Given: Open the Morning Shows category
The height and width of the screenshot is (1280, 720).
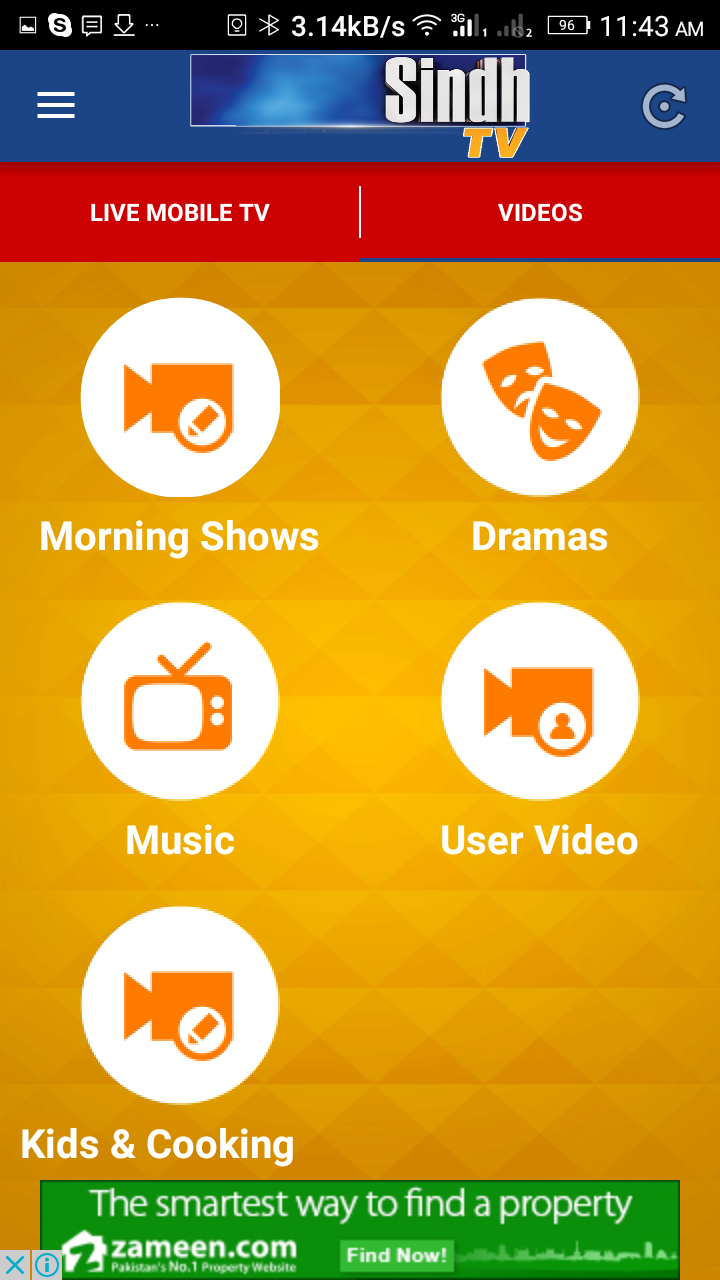Looking at the screenshot, I should tap(180, 398).
